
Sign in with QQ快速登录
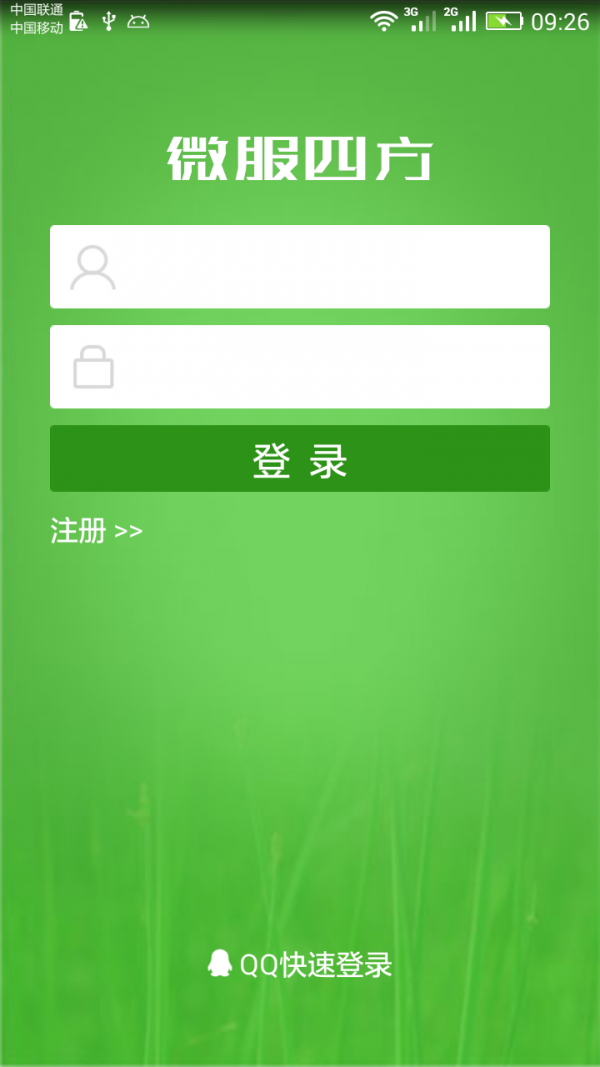[x=300, y=964]
